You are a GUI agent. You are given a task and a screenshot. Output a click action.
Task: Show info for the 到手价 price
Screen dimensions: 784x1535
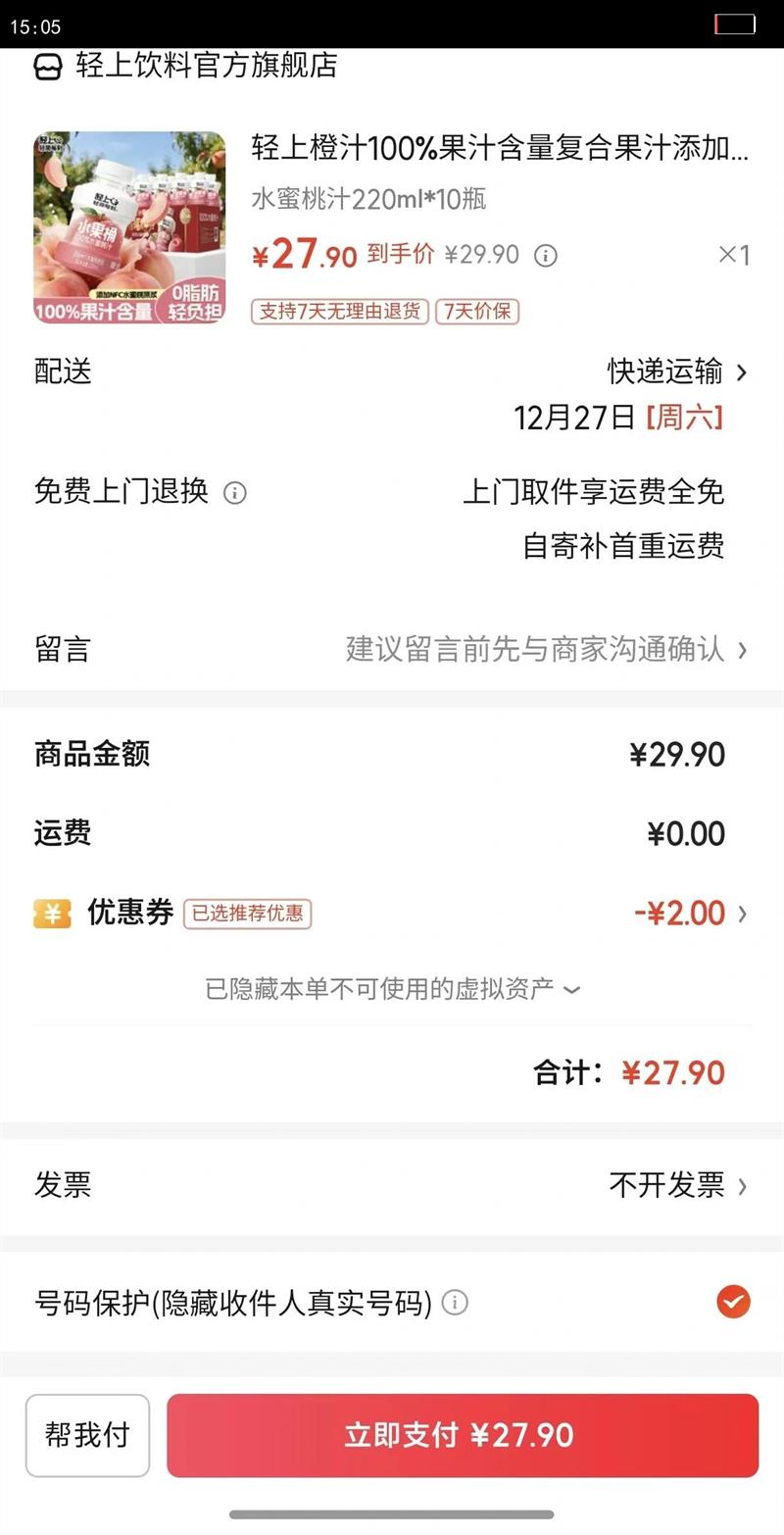pyautogui.click(x=546, y=256)
